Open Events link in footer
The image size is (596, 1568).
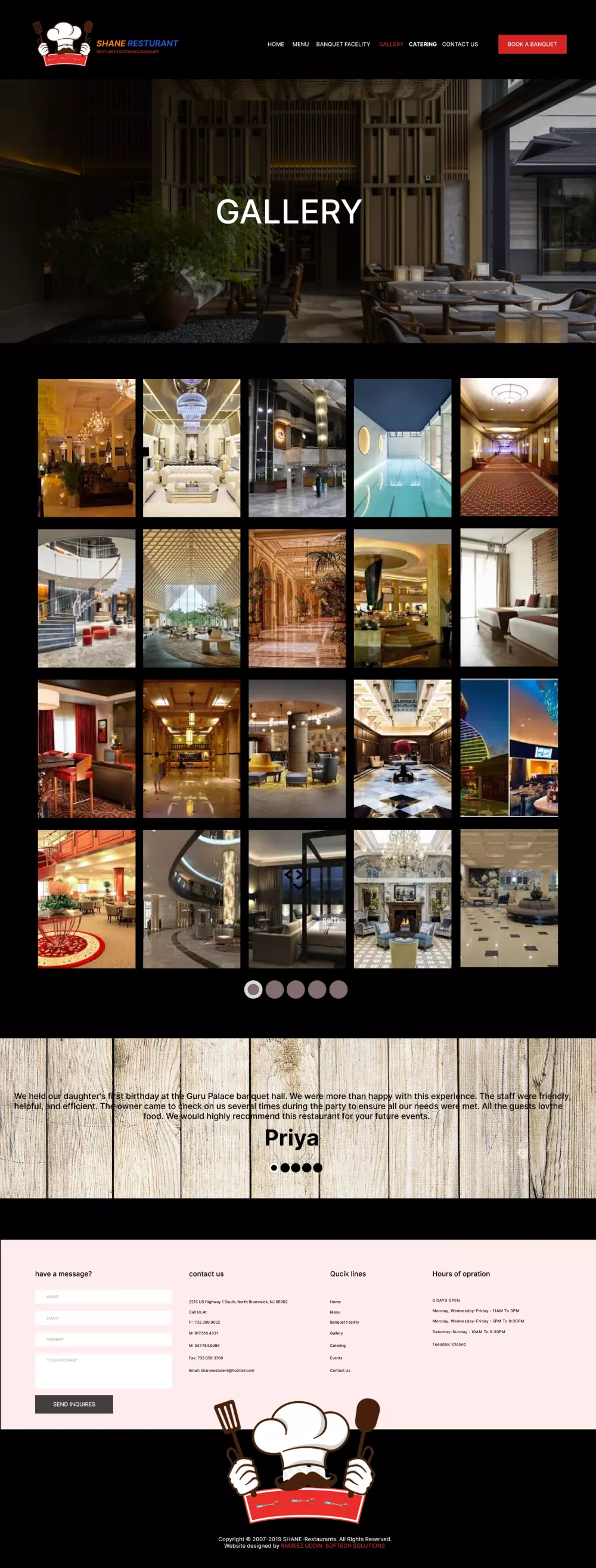click(x=336, y=1358)
